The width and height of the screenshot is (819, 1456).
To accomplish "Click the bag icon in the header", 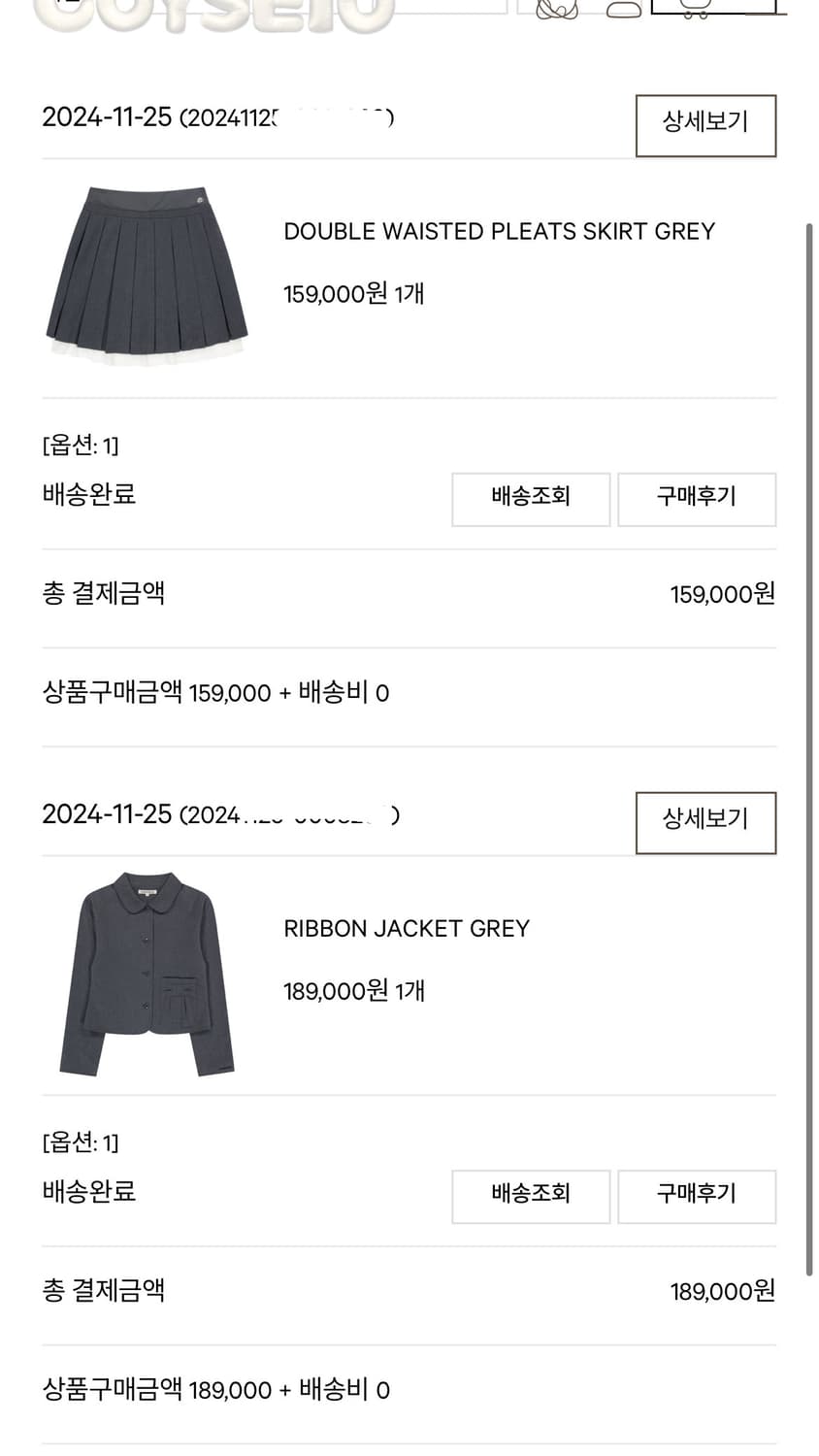I will [622, 10].
